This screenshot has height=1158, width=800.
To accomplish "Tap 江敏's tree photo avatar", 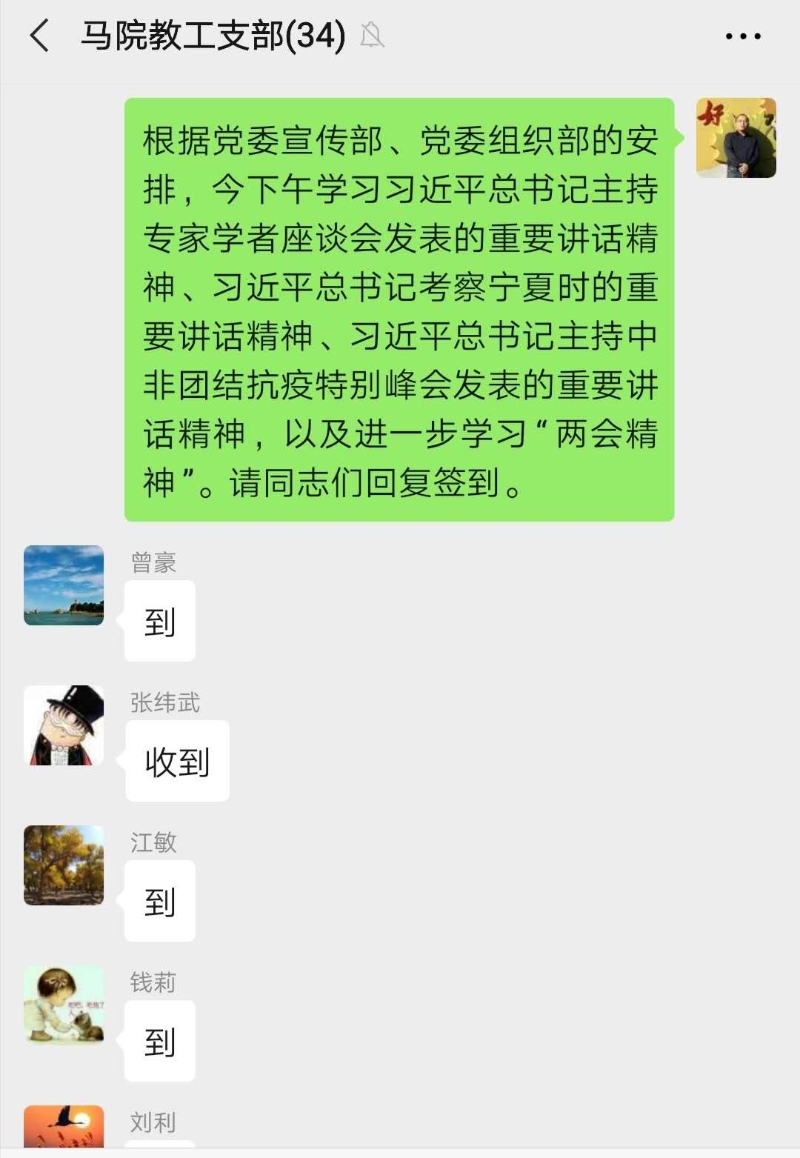I will 64,865.
